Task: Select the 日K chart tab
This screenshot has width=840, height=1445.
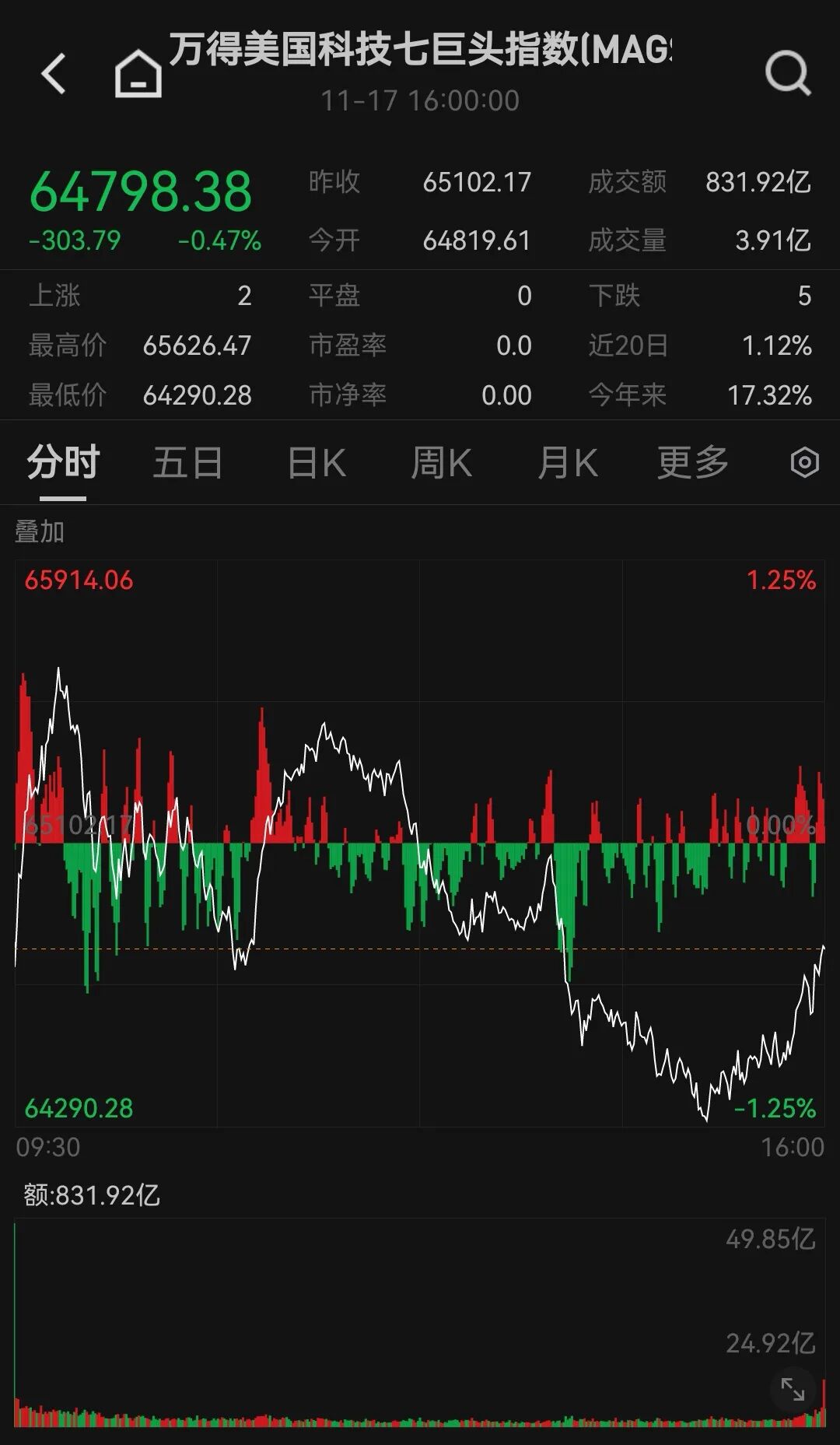Action: pyautogui.click(x=317, y=463)
